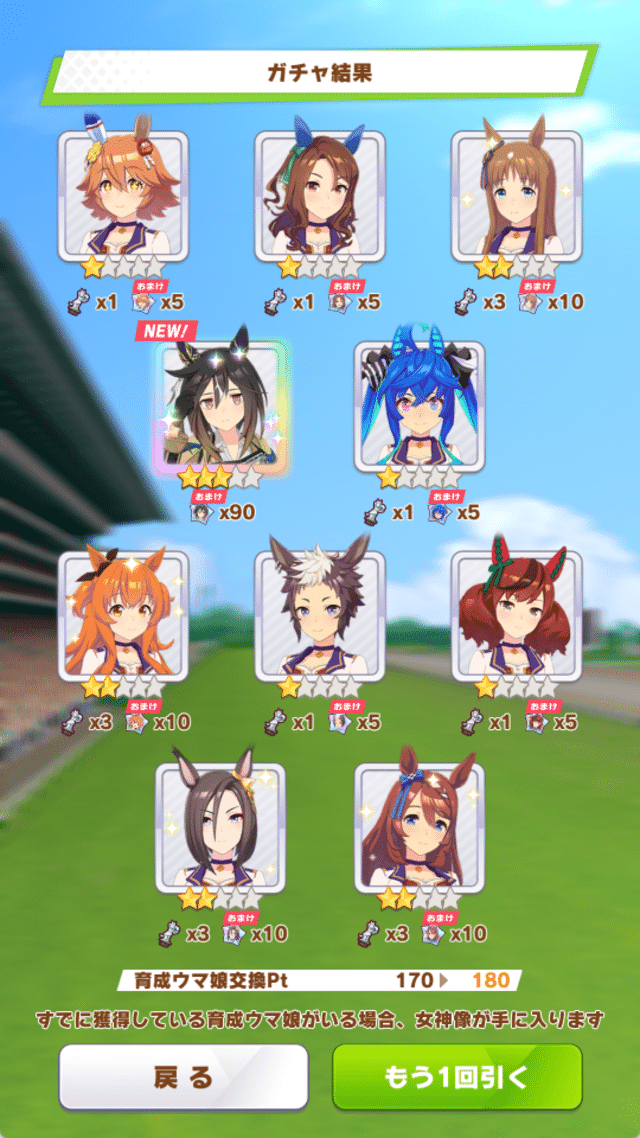Image resolution: width=640 pixels, height=1138 pixels.
Task: Tap the 戻る back button
Action: coord(183,1077)
